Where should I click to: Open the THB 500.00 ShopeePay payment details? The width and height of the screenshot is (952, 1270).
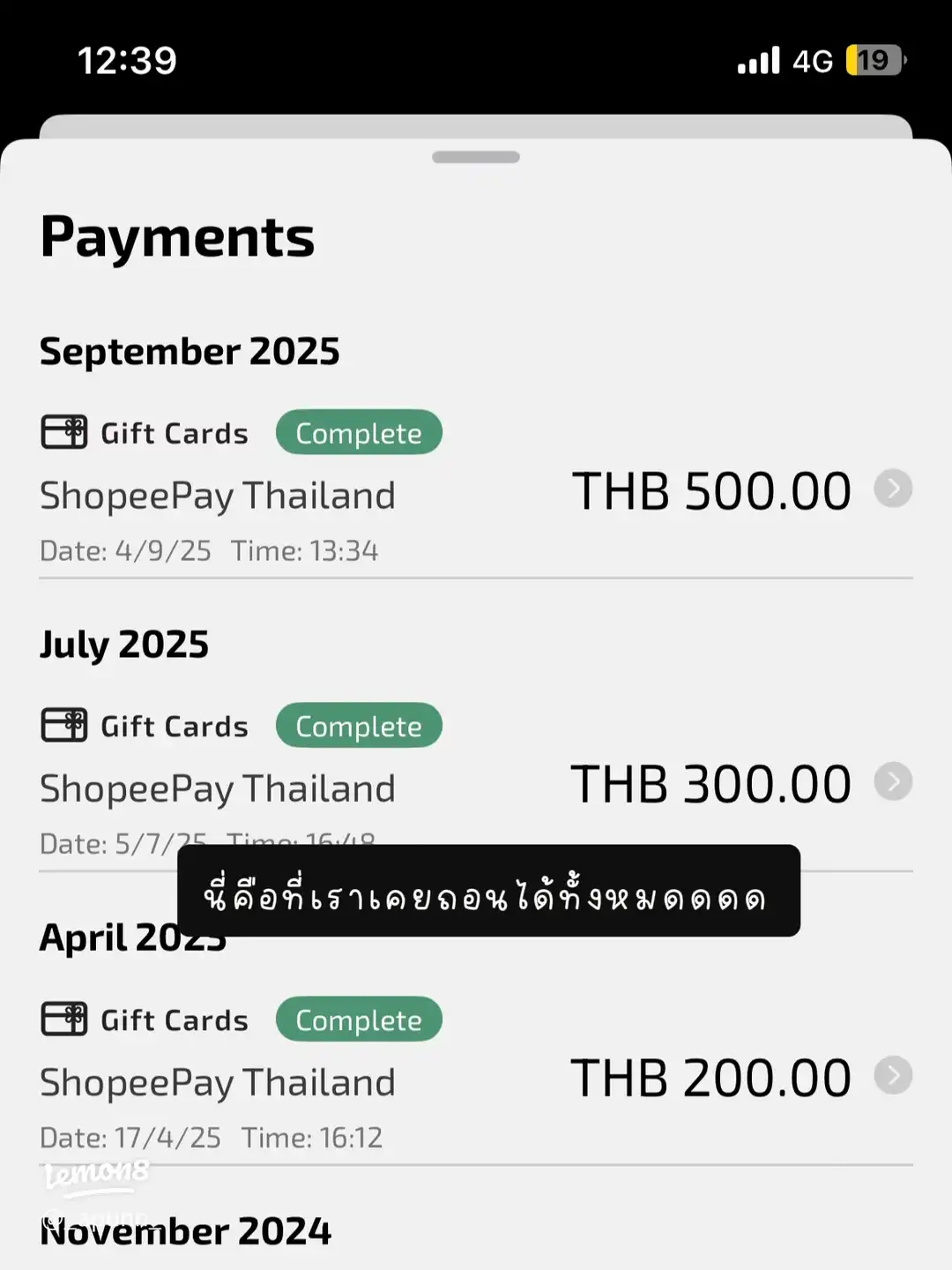[892, 489]
